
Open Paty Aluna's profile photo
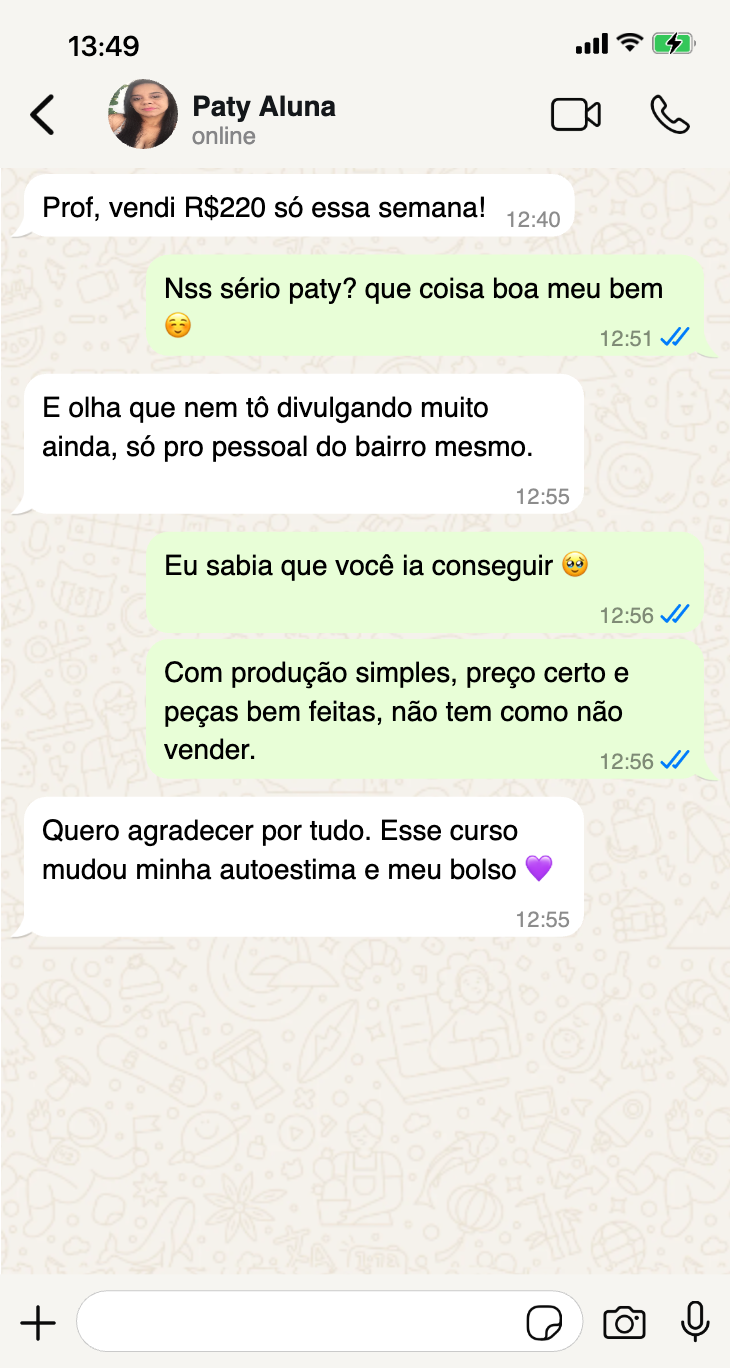click(x=143, y=115)
